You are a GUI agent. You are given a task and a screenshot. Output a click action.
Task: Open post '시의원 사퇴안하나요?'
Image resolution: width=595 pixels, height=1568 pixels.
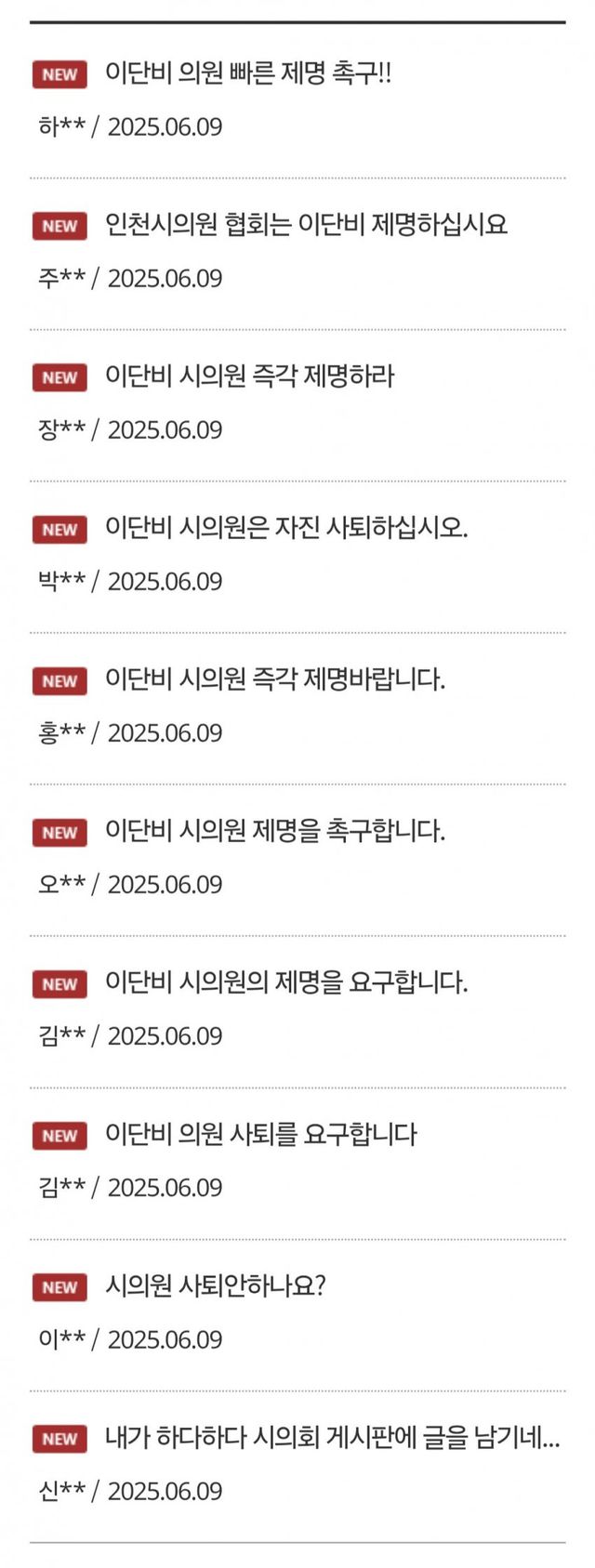pyautogui.click(x=215, y=1286)
